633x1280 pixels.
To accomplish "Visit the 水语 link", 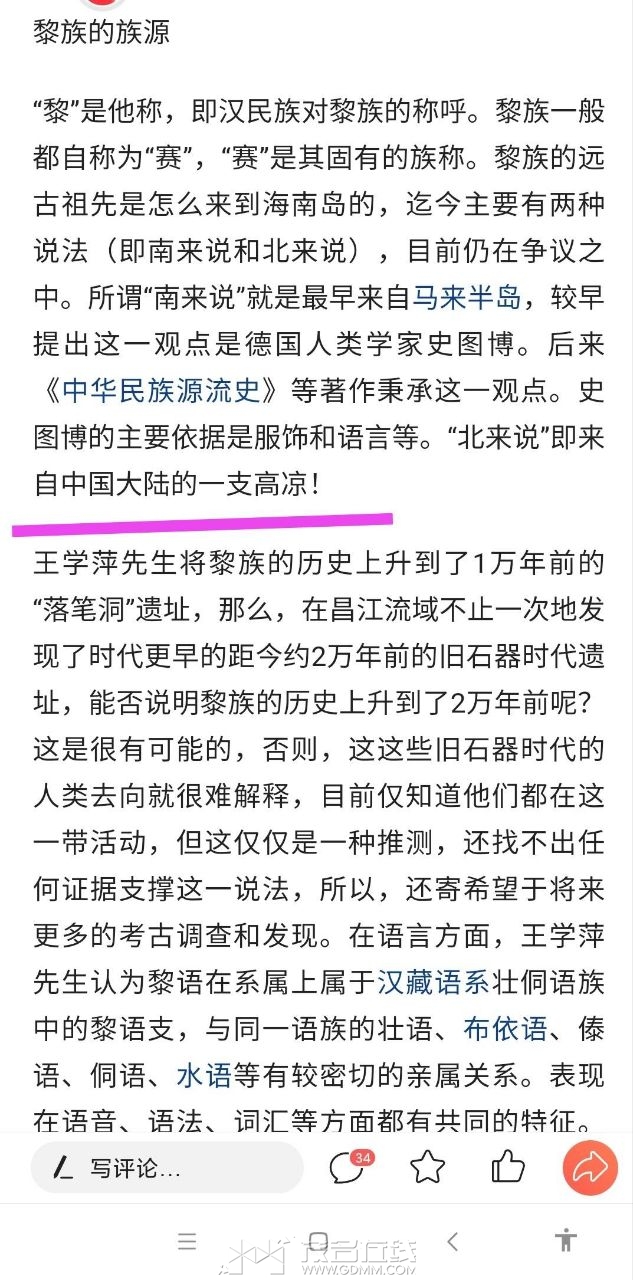I will click(x=204, y=1077).
